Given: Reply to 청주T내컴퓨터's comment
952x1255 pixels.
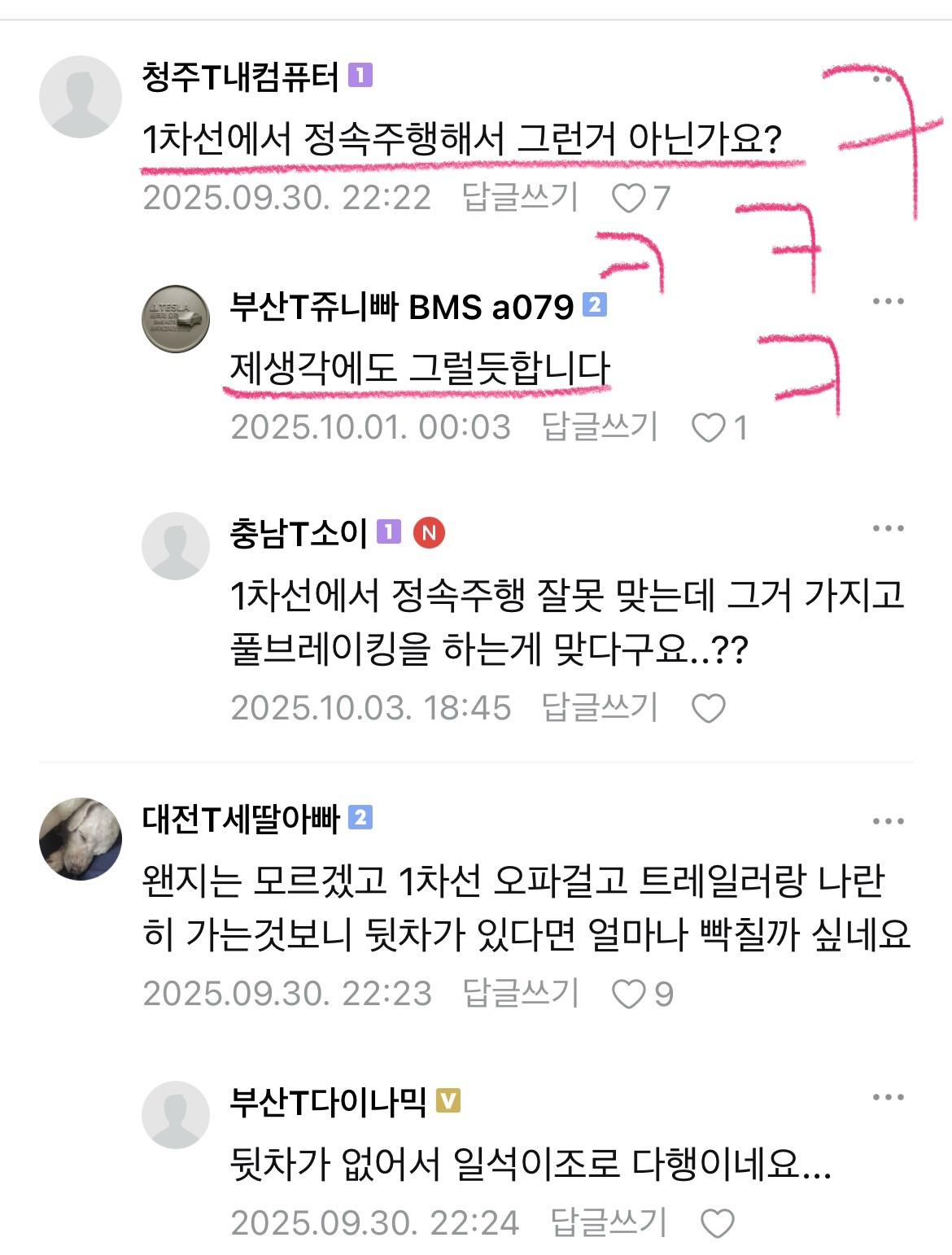Looking at the screenshot, I should tap(520, 198).
